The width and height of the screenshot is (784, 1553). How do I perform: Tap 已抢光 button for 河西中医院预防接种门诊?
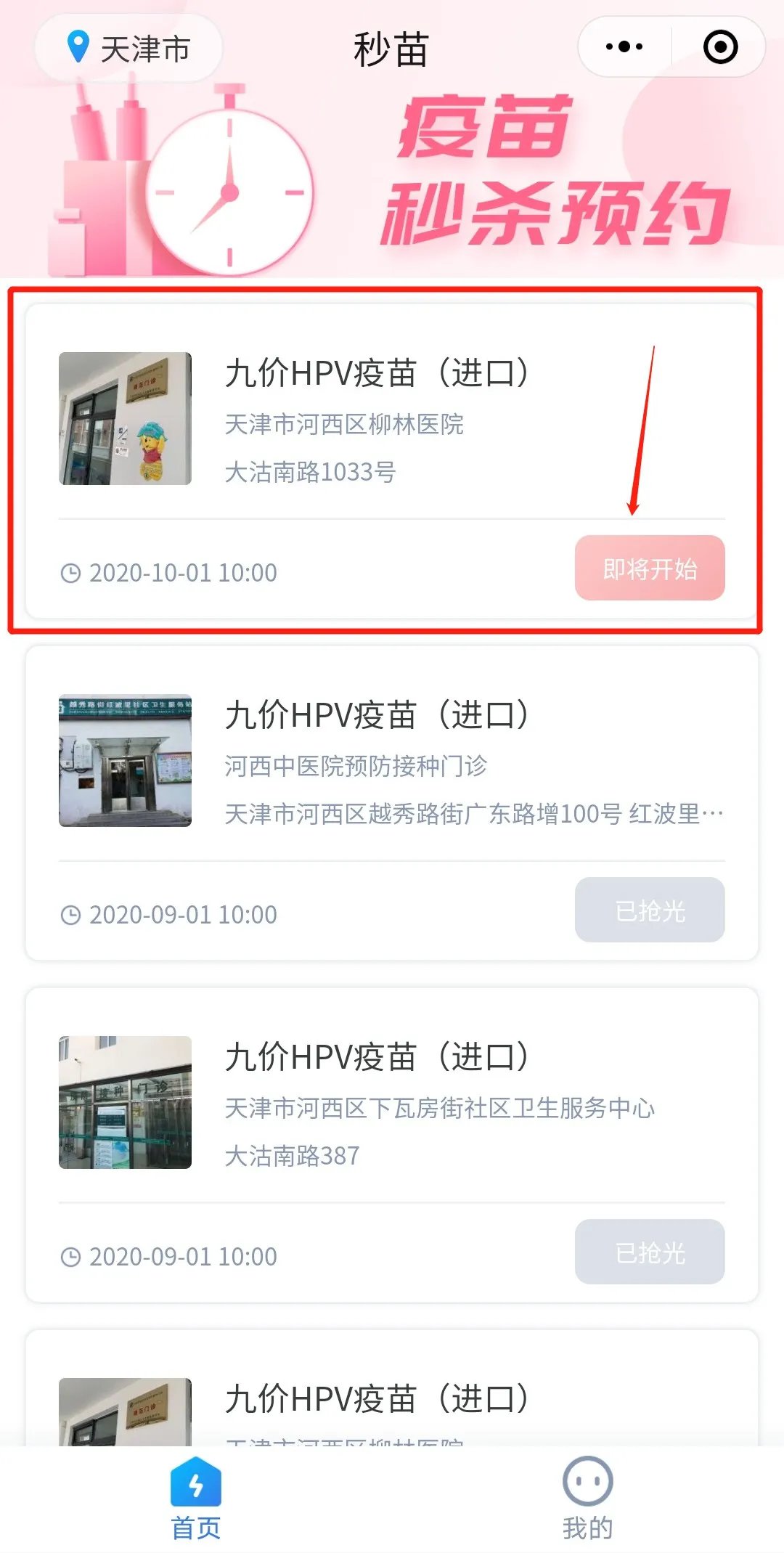649,910
